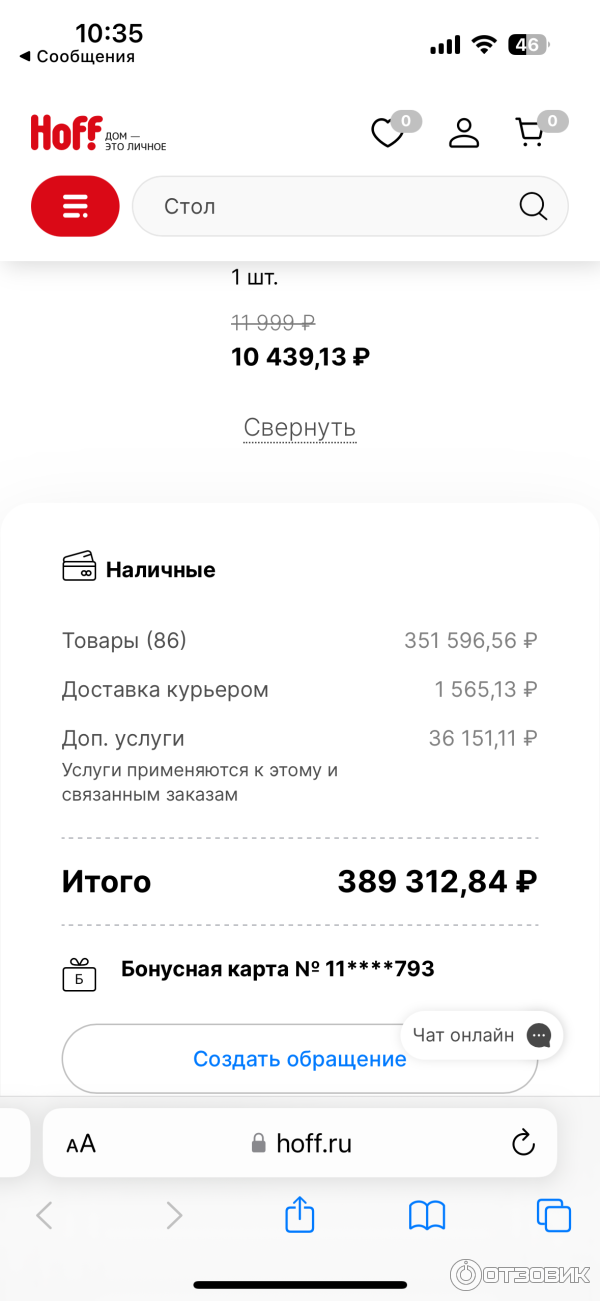The image size is (600, 1301).
Task: Collapse the items list via Свернуть
Action: pyautogui.click(x=300, y=428)
